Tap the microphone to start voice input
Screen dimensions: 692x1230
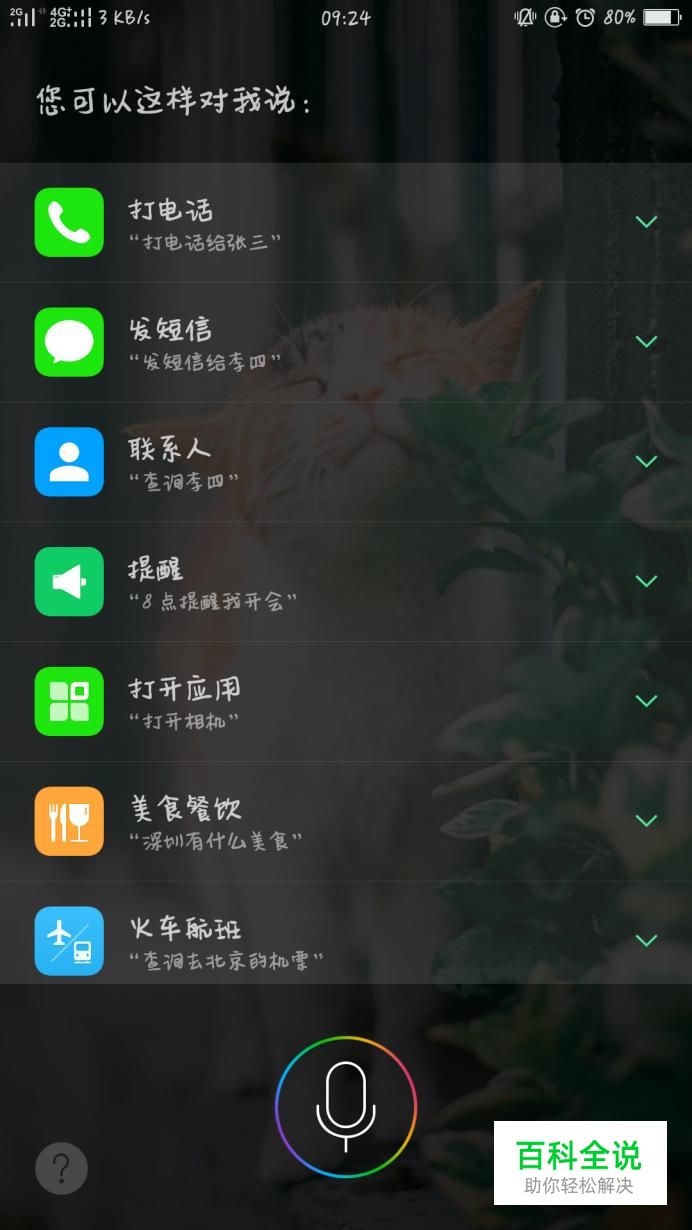pos(346,1106)
